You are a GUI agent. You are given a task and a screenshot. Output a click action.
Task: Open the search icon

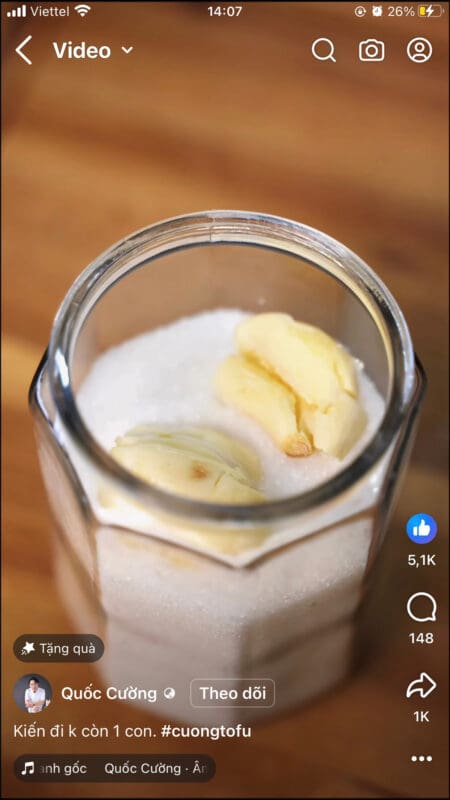click(323, 50)
